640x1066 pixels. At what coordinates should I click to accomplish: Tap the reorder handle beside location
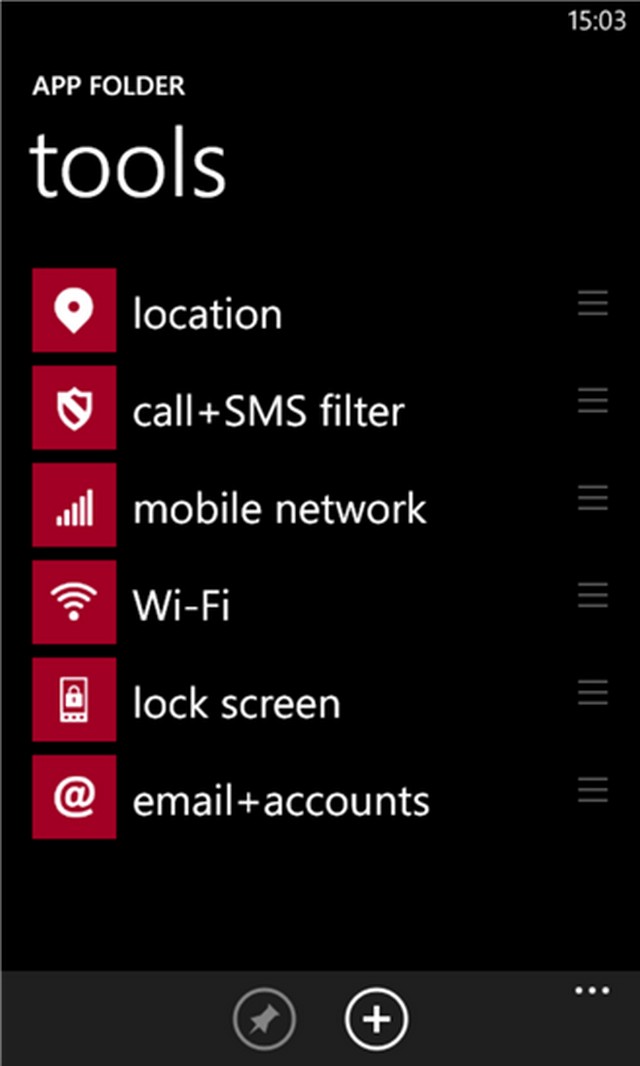[x=593, y=304]
